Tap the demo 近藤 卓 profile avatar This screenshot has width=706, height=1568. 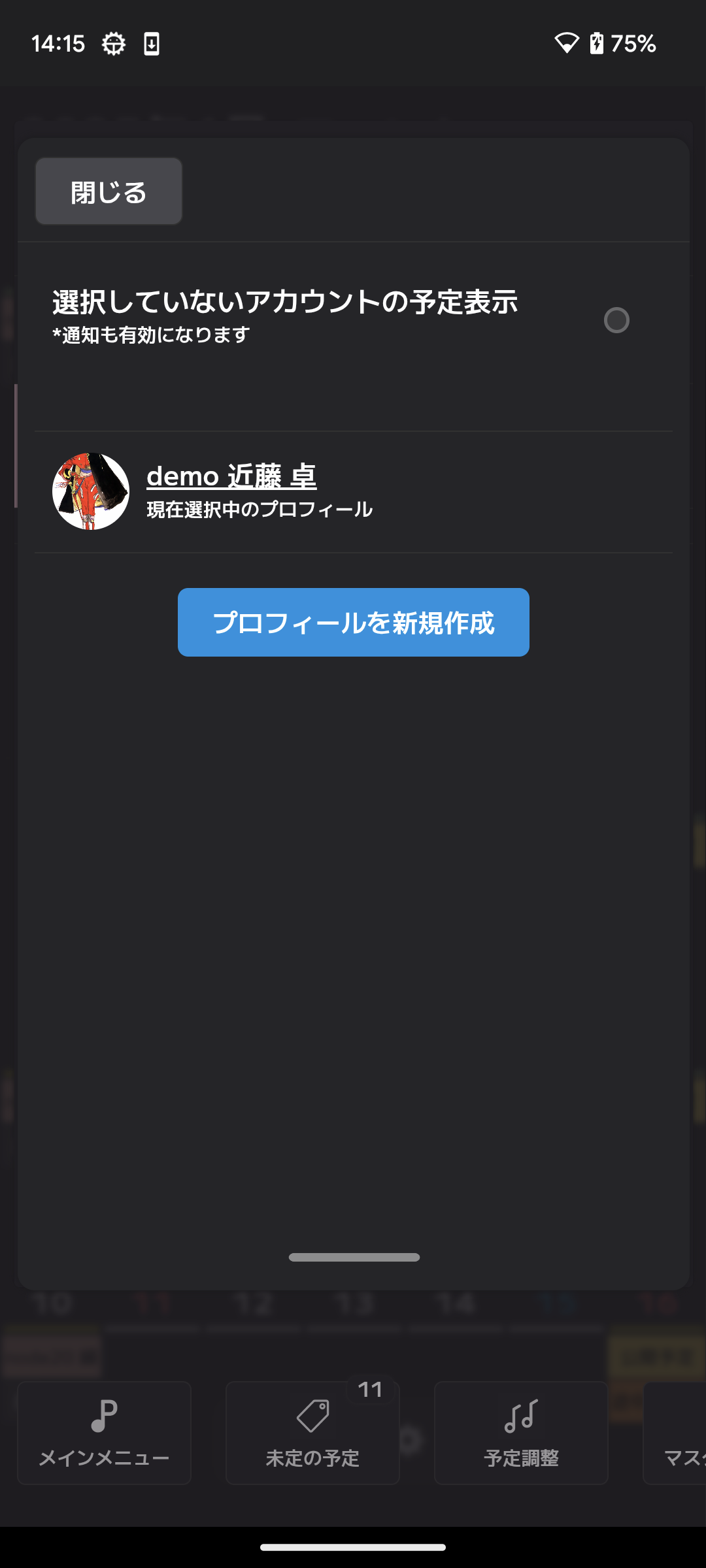pos(91,491)
